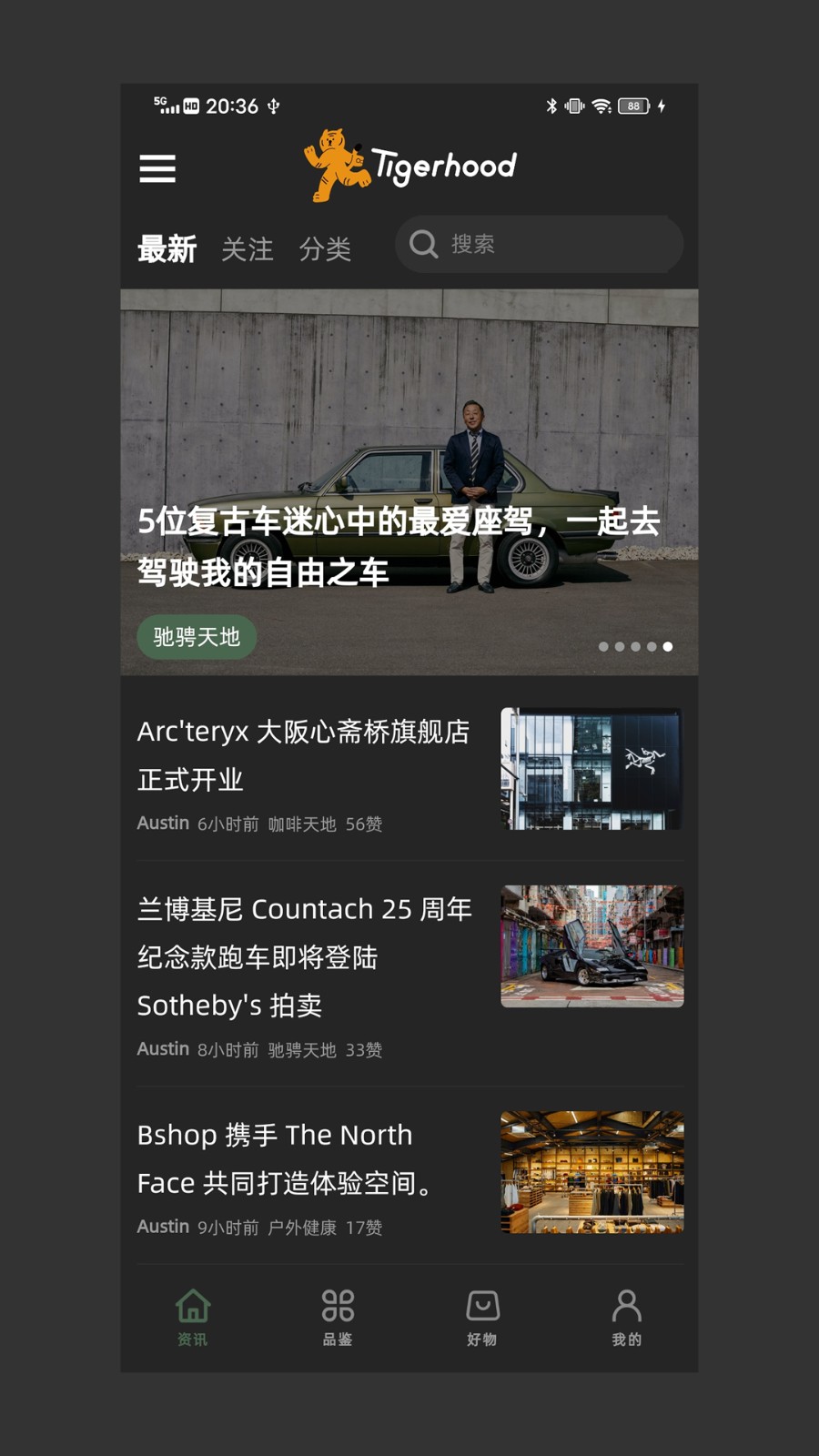819x1456 pixels.
Task: Open the 兰博基尼 Countach 25 周年 article
Action: [304, 957]
